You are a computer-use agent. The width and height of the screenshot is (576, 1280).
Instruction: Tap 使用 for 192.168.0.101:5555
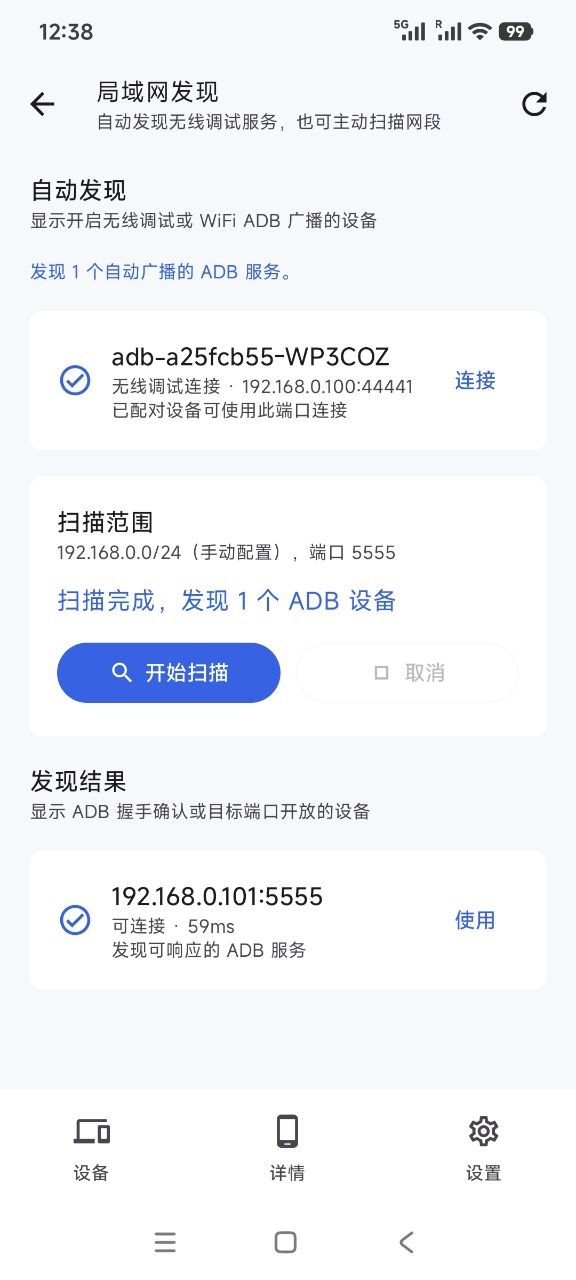475,920
